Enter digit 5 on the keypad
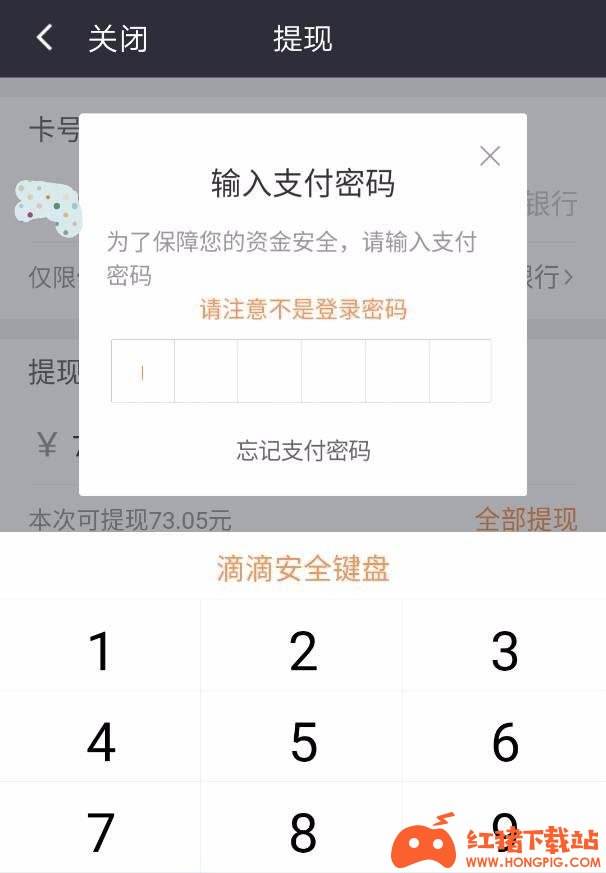606x873 pixels. click(x=303, y=741)
